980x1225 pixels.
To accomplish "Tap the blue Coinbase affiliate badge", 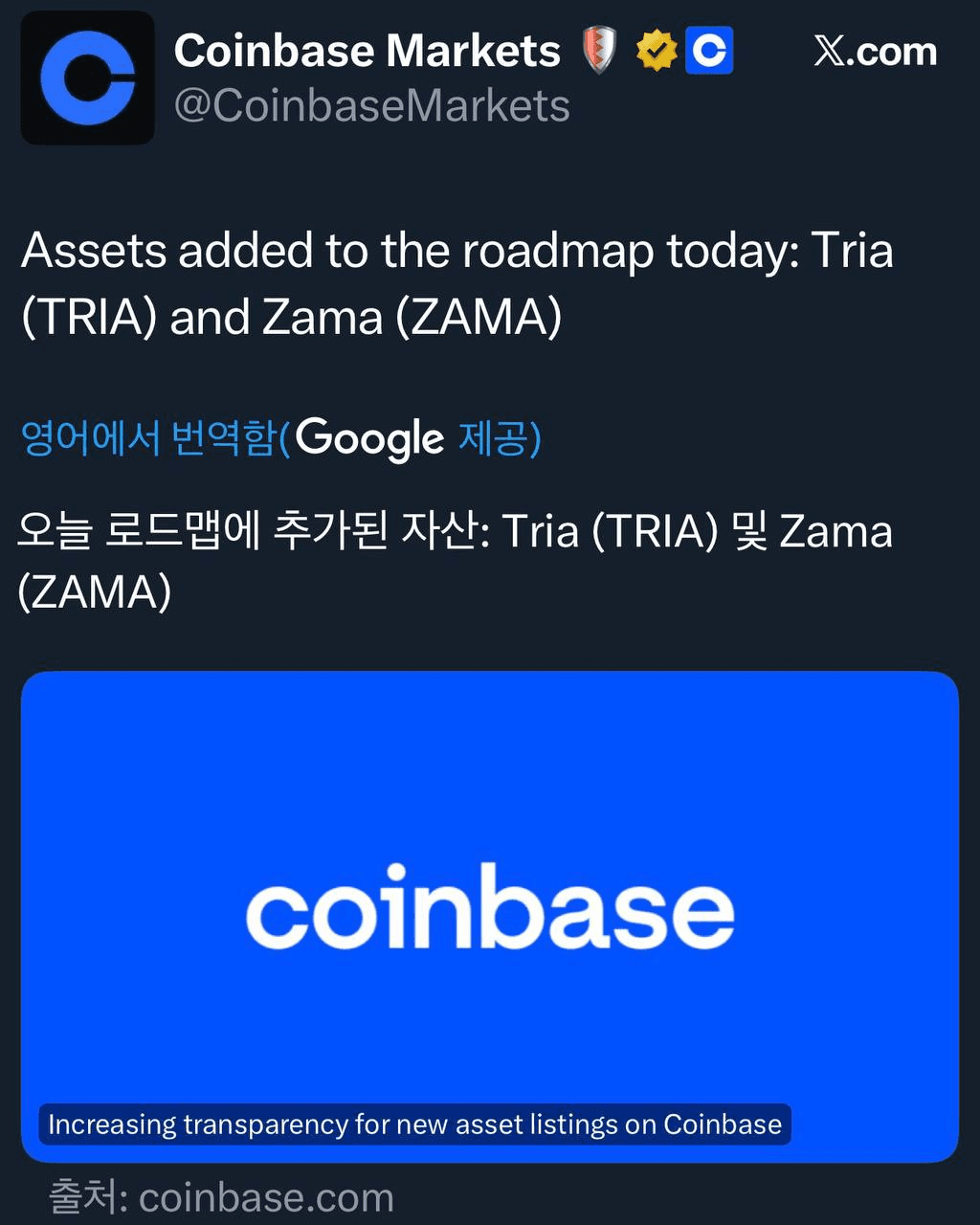I will pyautogui.click(x=709, y=52).
